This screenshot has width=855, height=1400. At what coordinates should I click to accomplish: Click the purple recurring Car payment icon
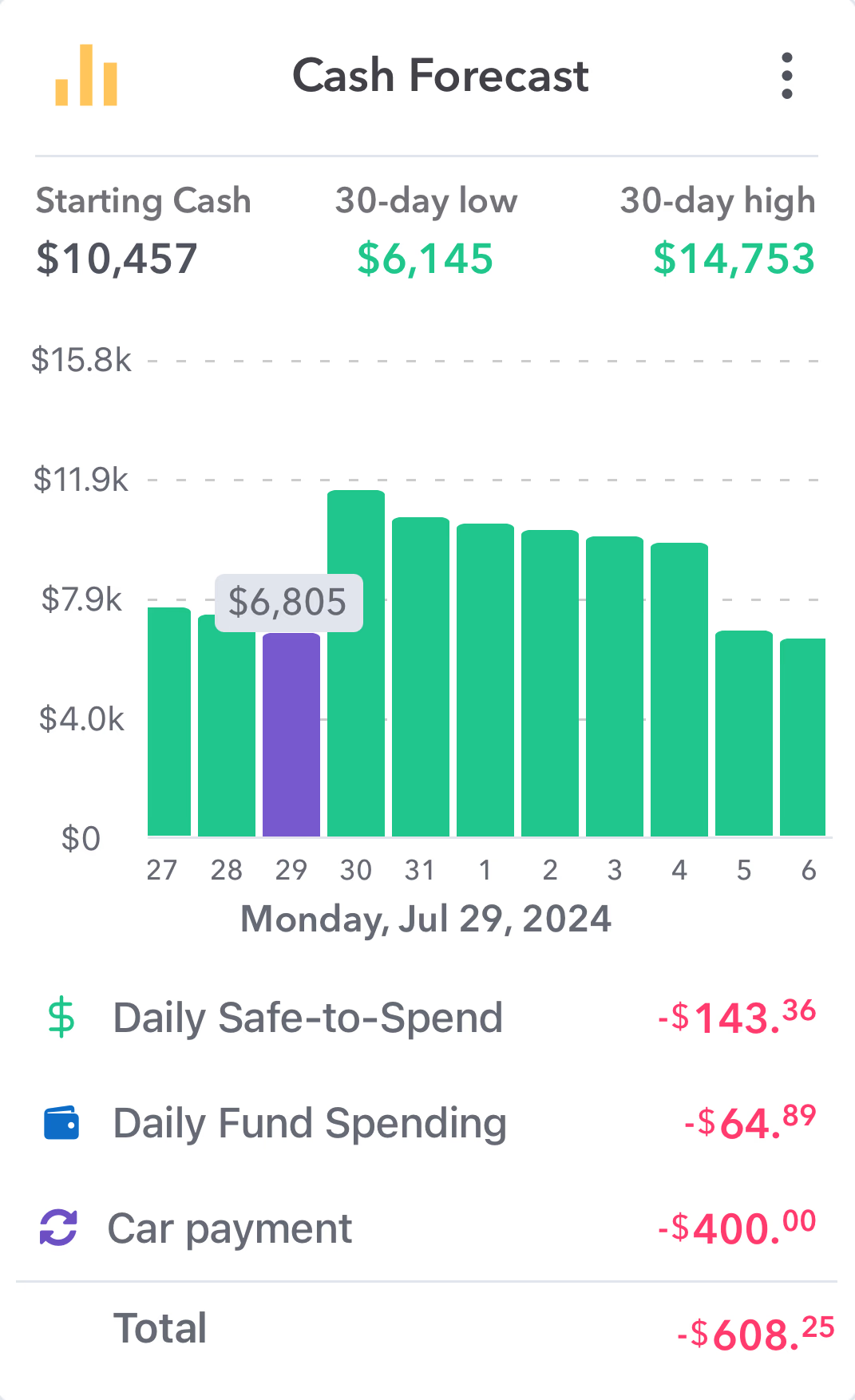coord(58,1227)
